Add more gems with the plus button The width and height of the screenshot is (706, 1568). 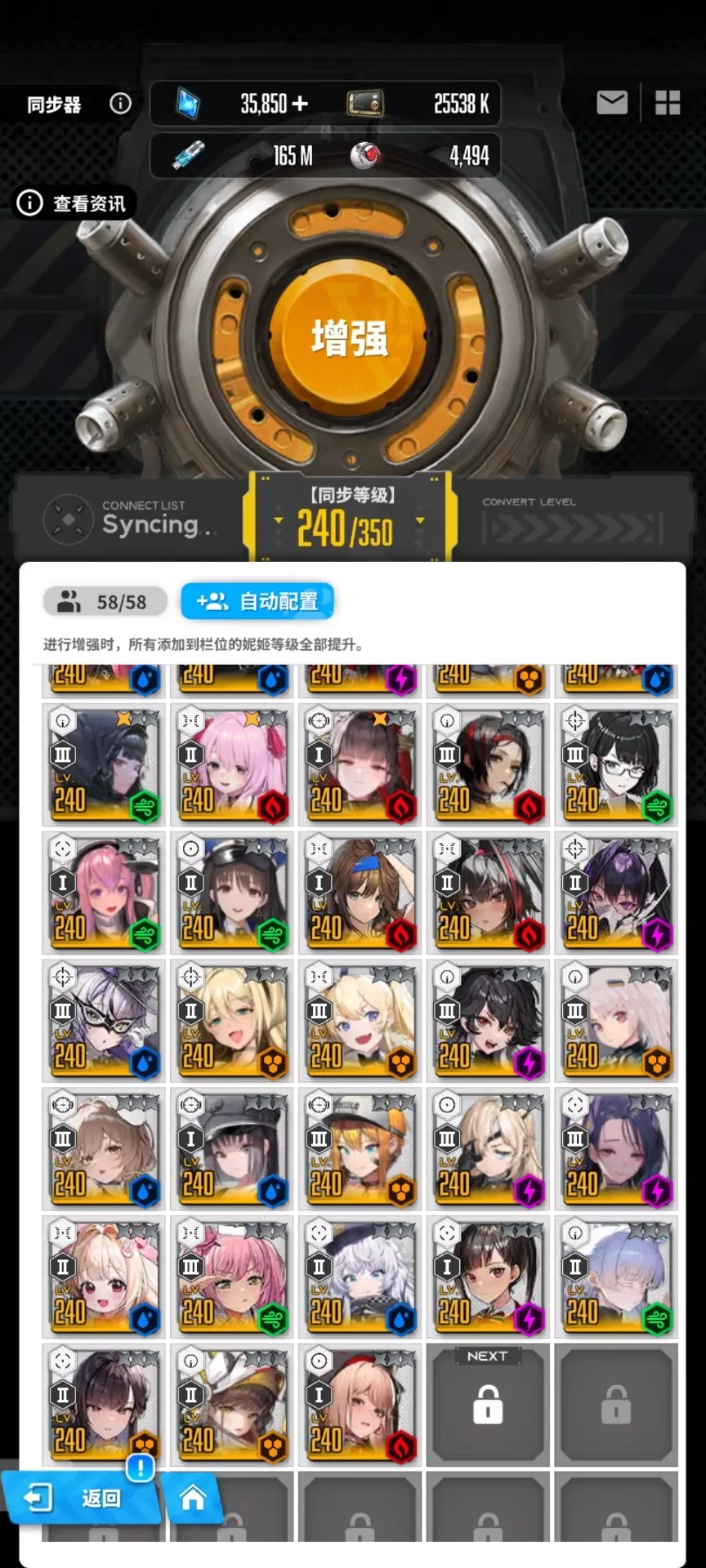point(300,104)
